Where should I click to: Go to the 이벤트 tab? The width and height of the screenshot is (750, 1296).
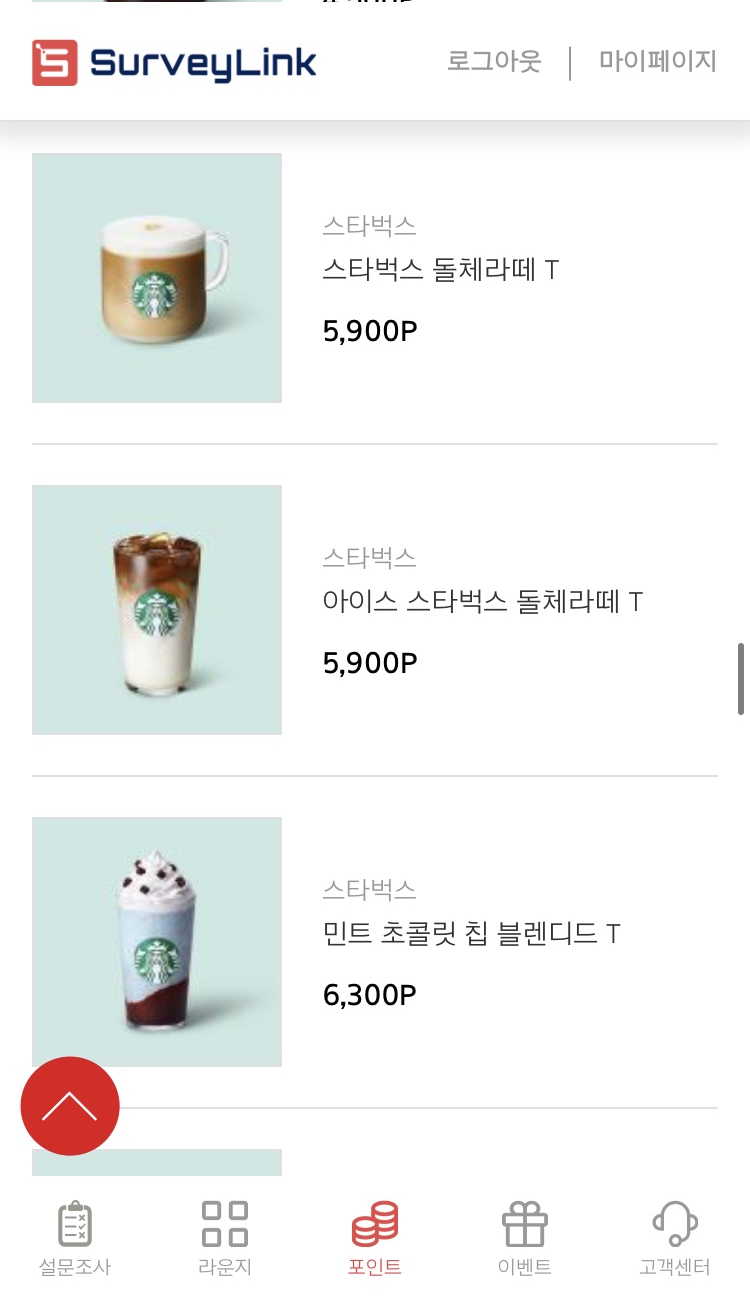525,1238
